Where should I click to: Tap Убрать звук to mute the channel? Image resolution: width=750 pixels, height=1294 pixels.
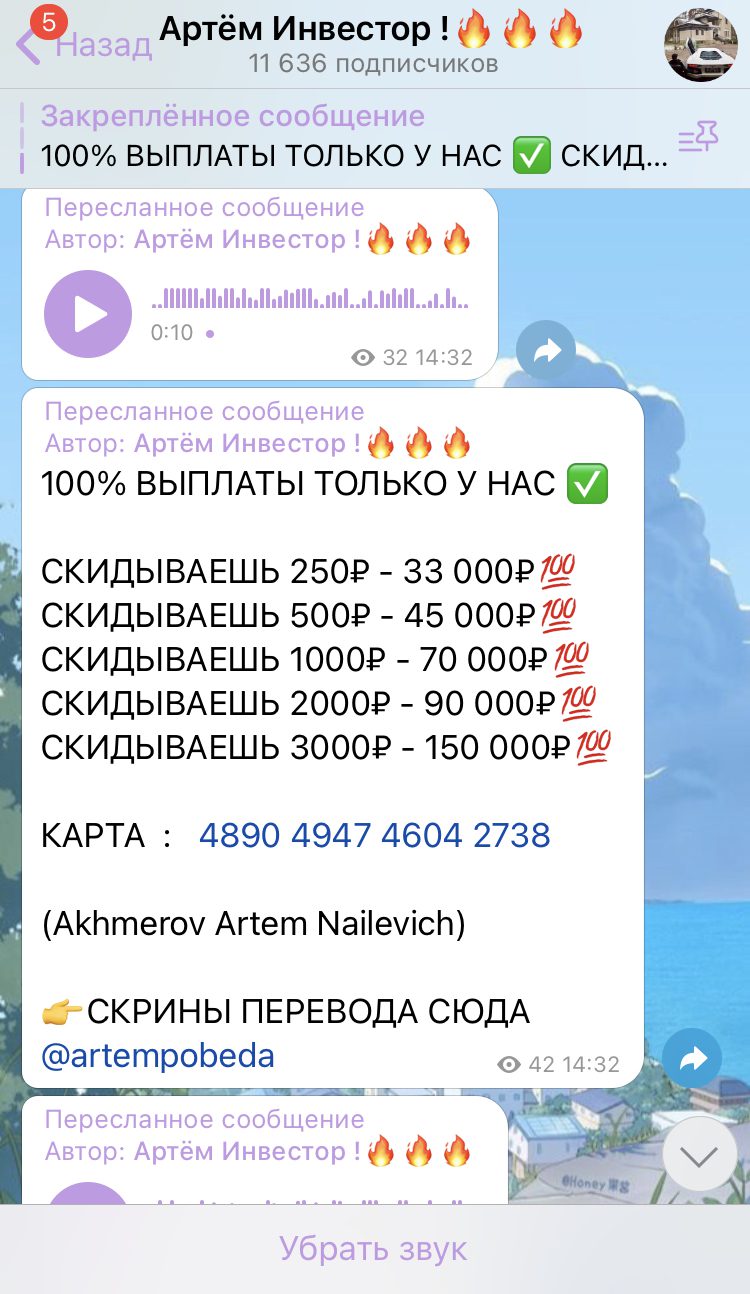pyautogui.click(x=373, y=1249)
